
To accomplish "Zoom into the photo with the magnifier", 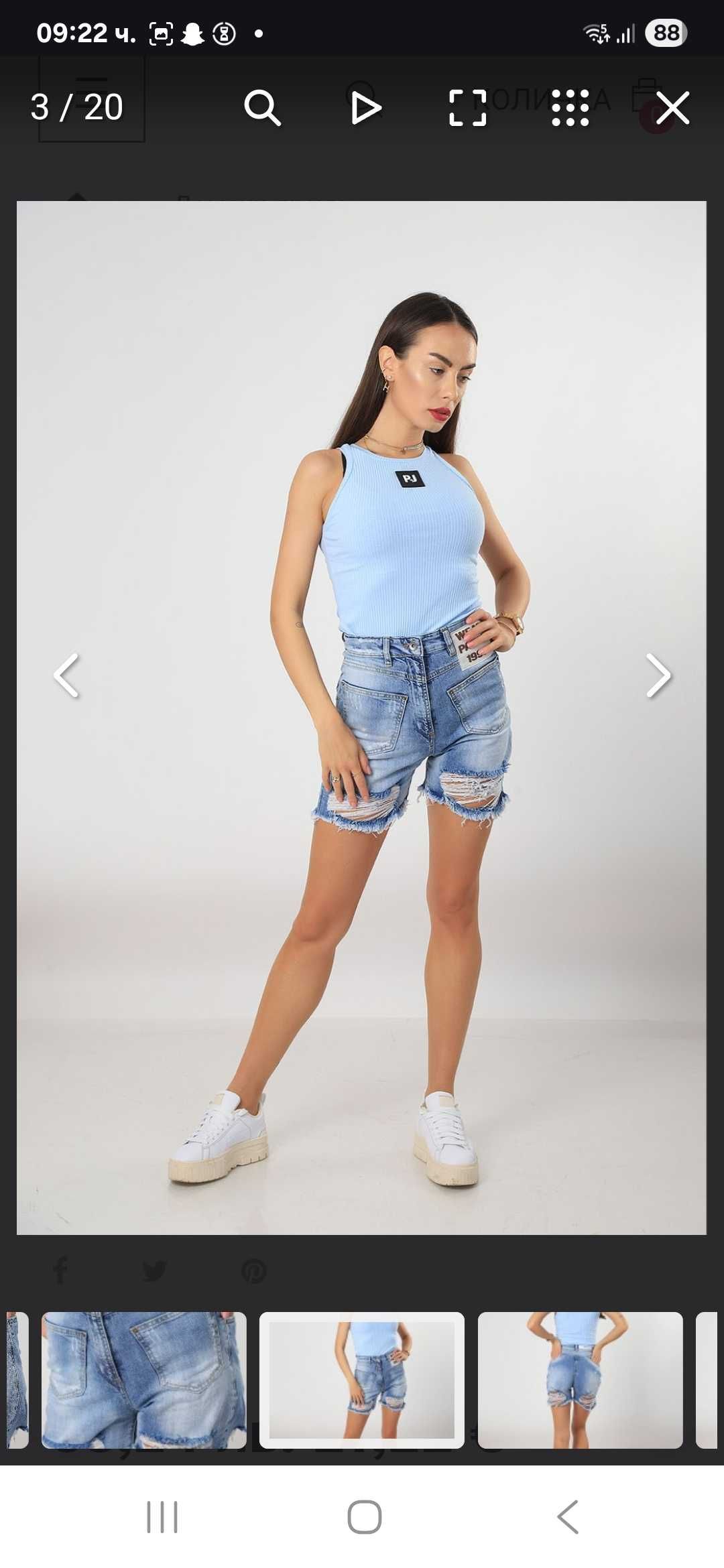I will coord(262,108).
